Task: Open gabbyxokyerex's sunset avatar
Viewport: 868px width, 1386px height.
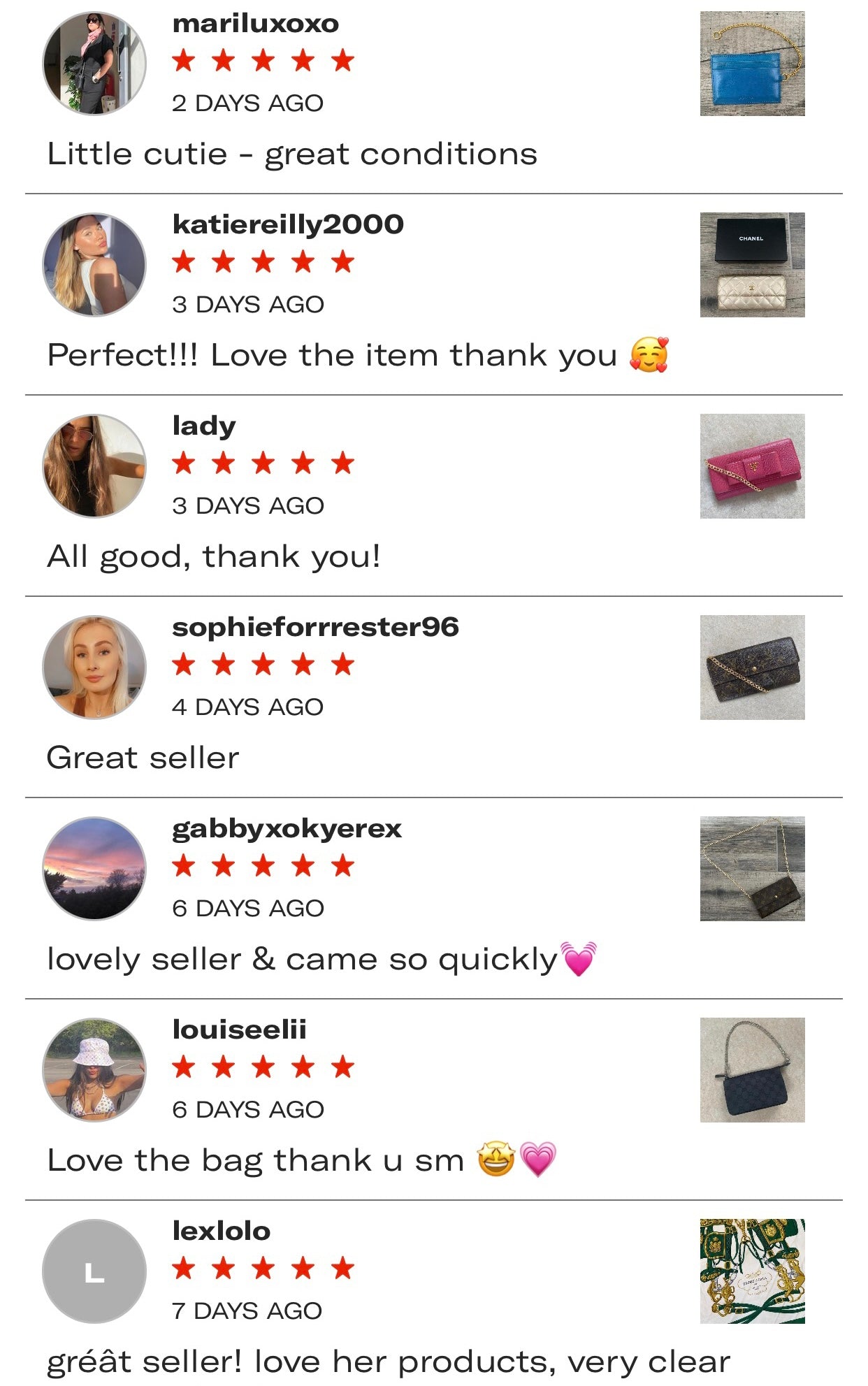Action: [94, 869]
